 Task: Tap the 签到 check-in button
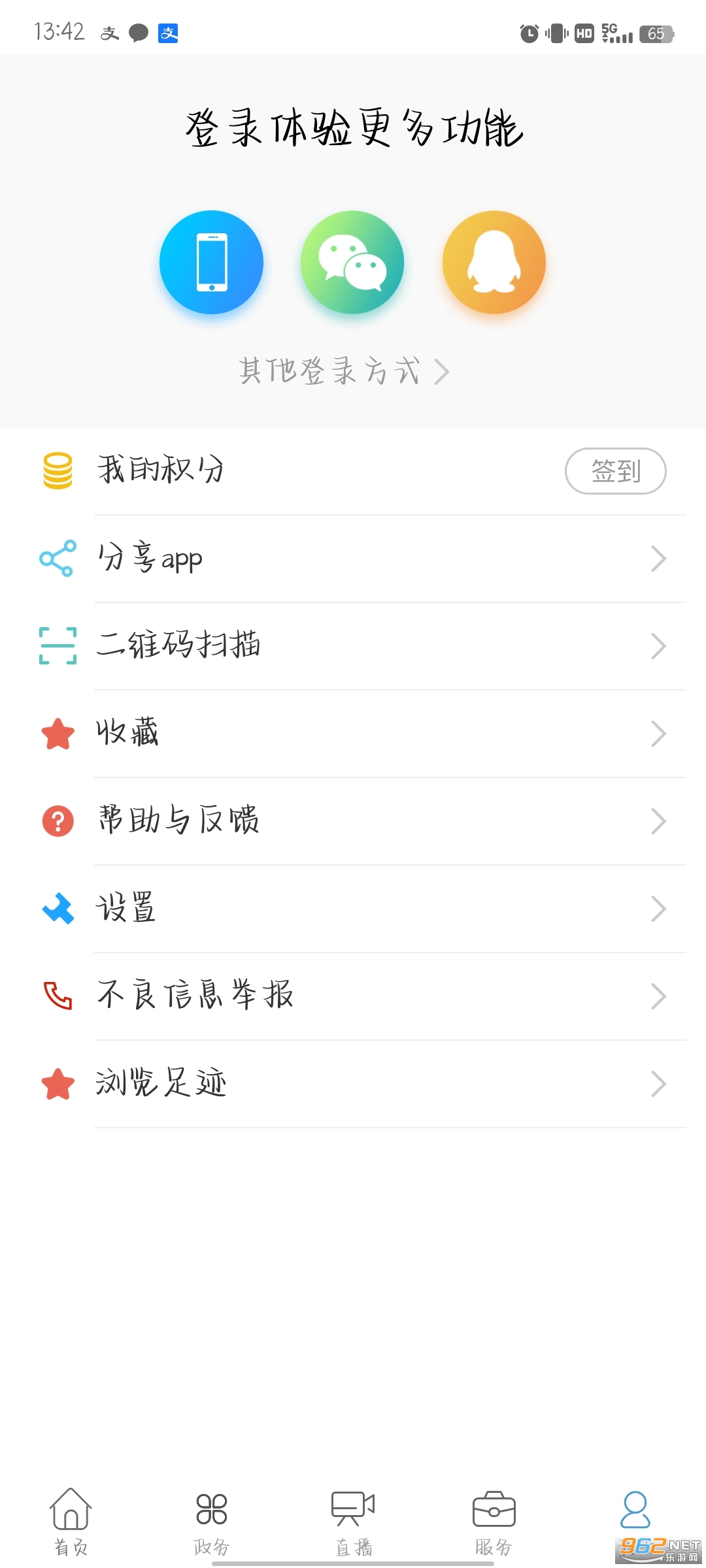[615, 471]
